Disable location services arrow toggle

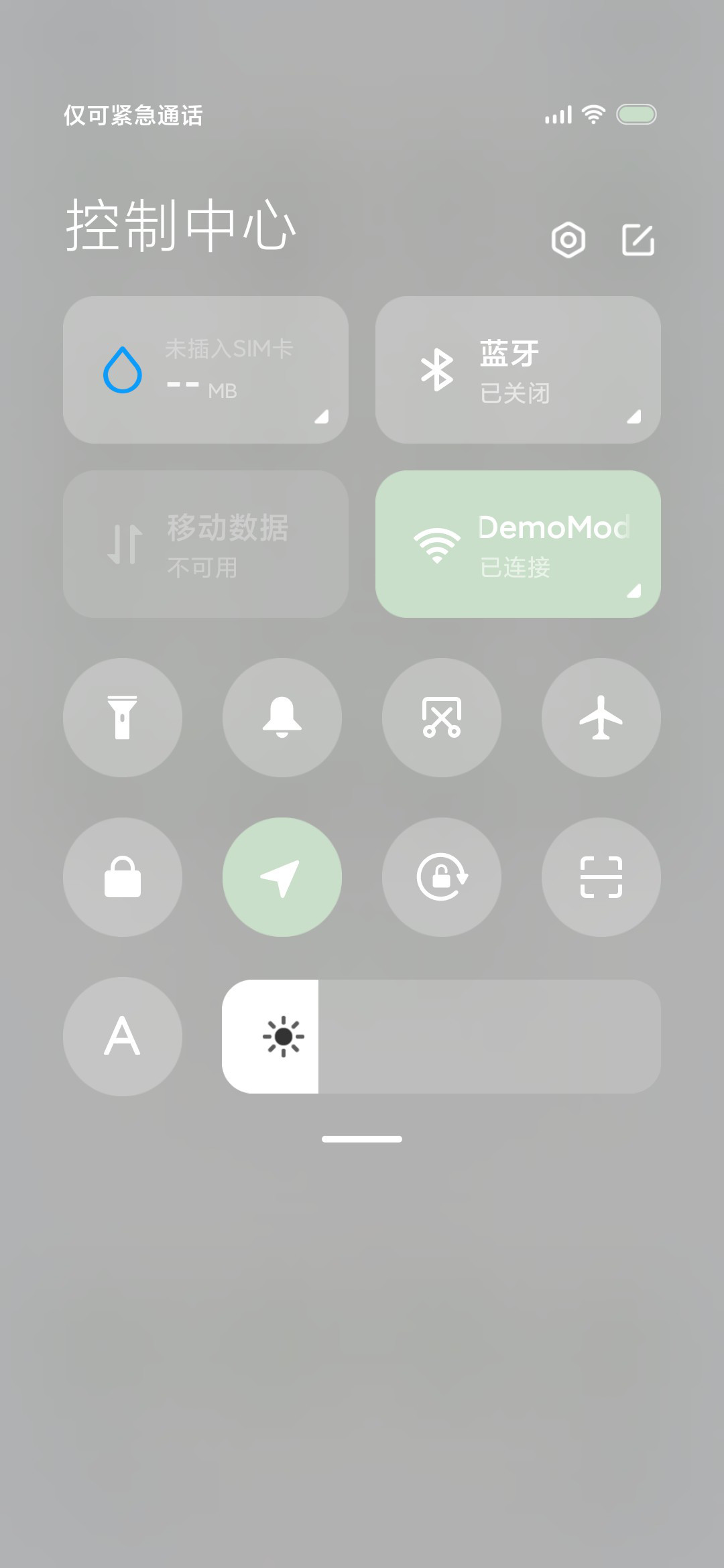pos(282,877)
